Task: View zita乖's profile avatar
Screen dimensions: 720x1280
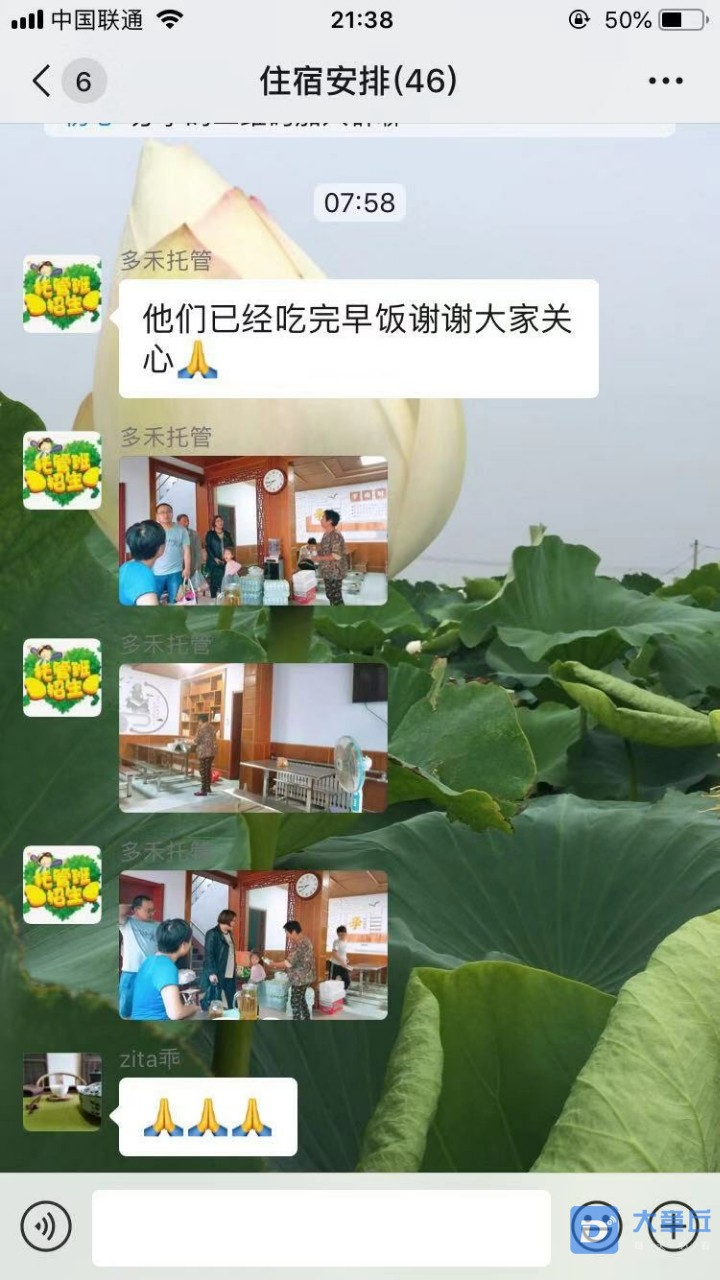Action: click(62, 1091)
